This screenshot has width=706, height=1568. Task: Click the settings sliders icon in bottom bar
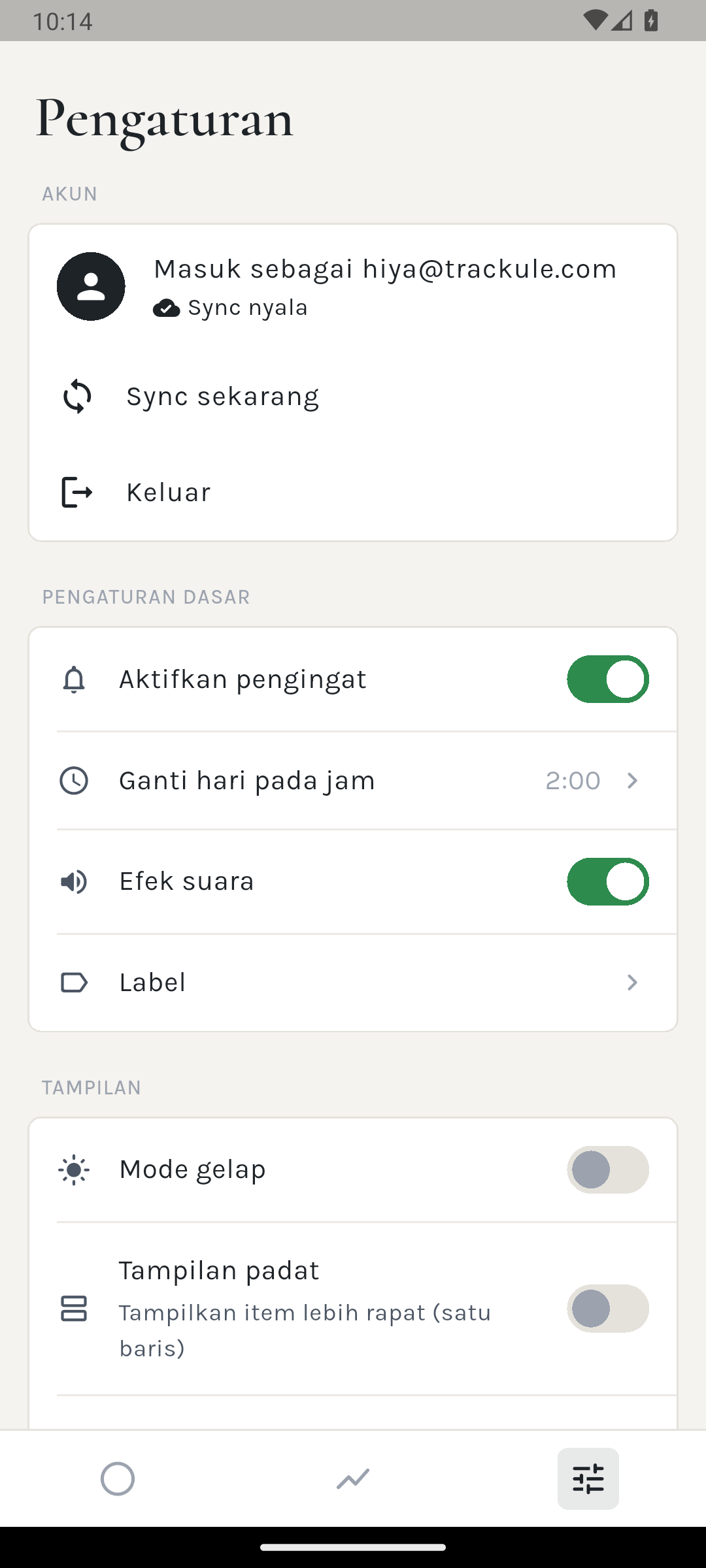click(x=588, y=1478)
